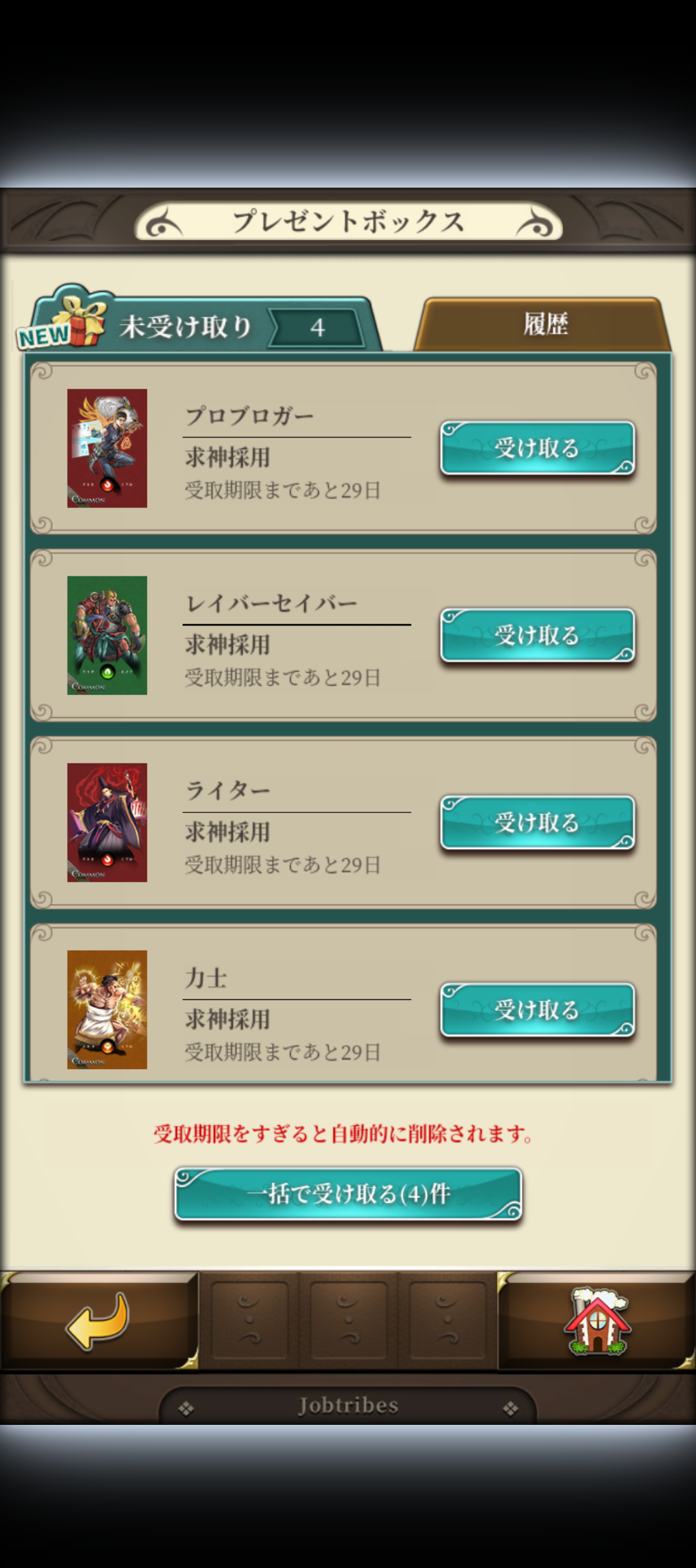Open the ライター card thumbnail

(107, 822)
